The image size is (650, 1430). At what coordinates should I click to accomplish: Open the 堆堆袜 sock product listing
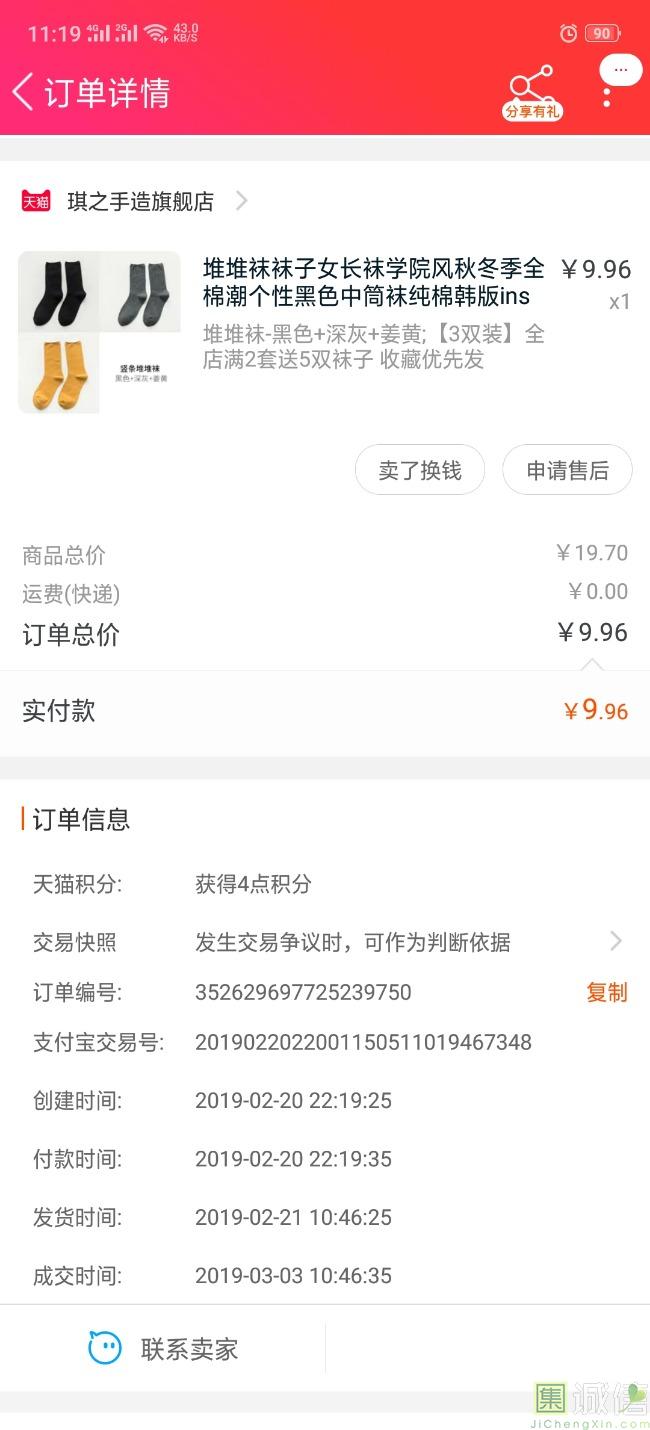(x=374, y=283)
